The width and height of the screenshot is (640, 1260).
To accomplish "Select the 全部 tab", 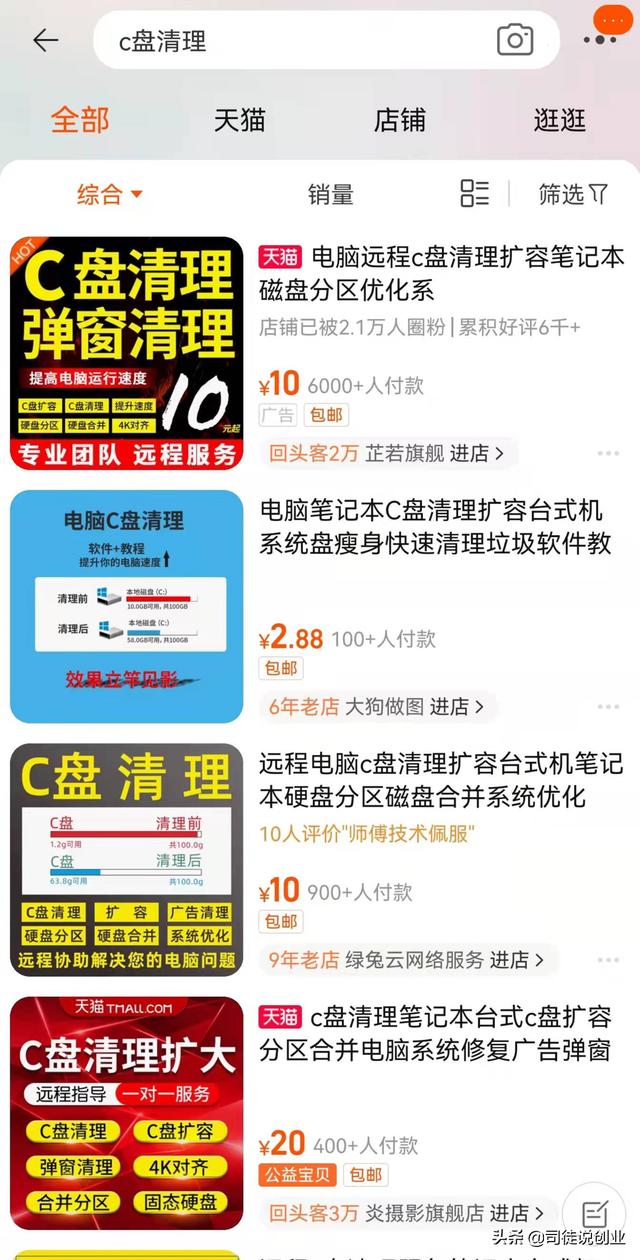I will (80, 120).
